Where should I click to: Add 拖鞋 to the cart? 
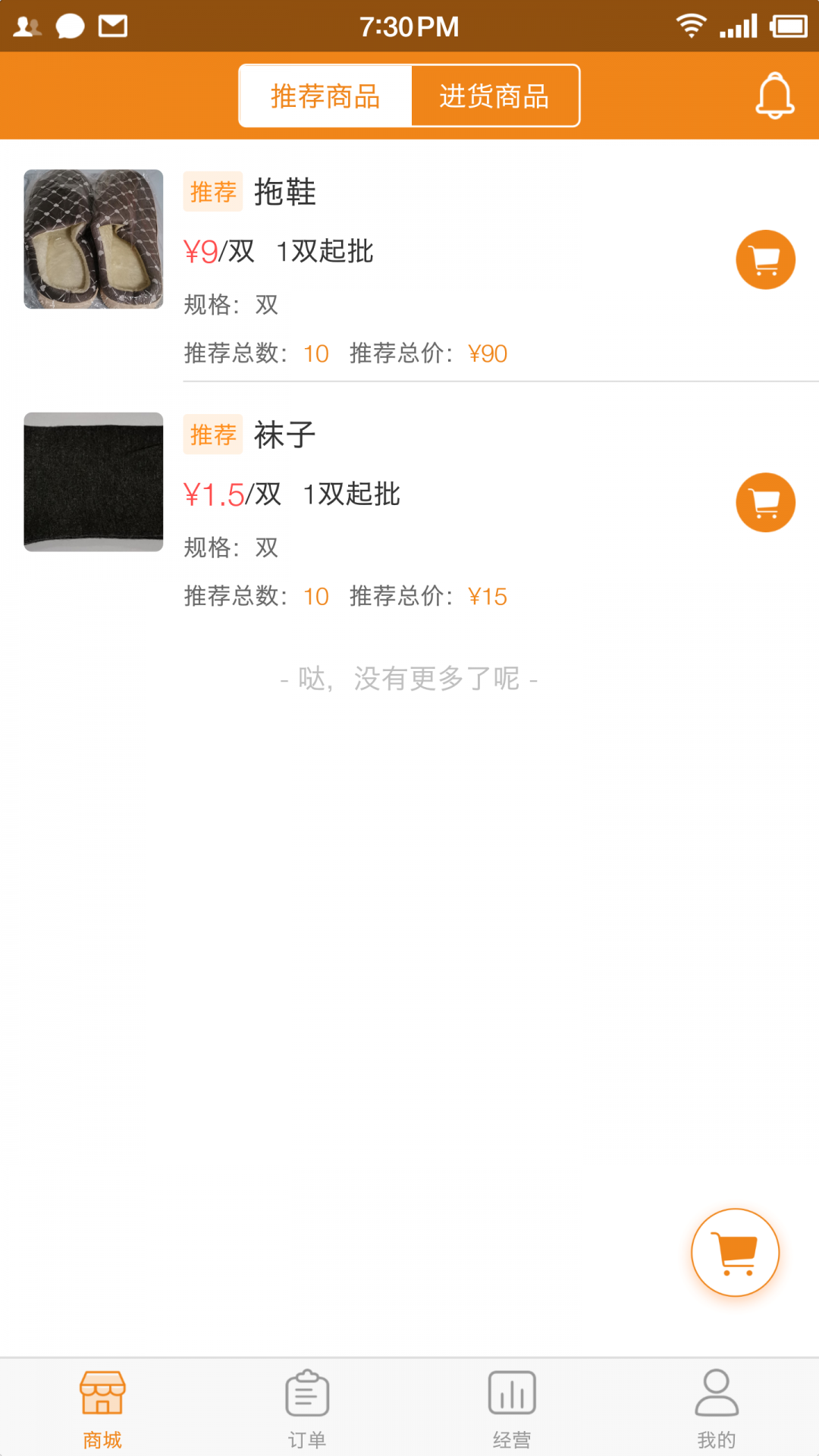[765, 259]
